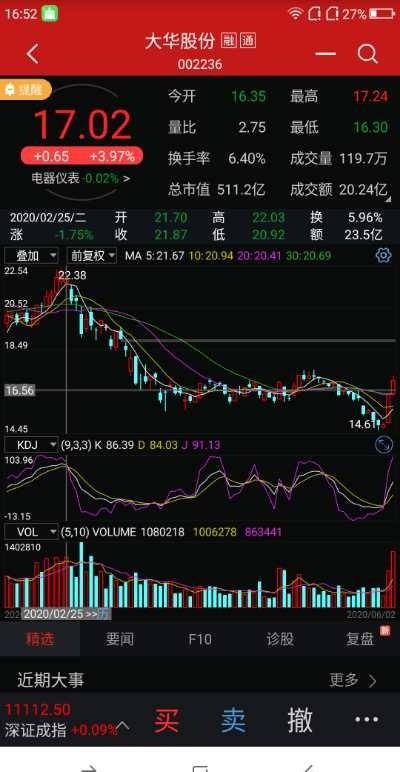
Task: Set a price alert with 提醒
Action: [26, 90]
